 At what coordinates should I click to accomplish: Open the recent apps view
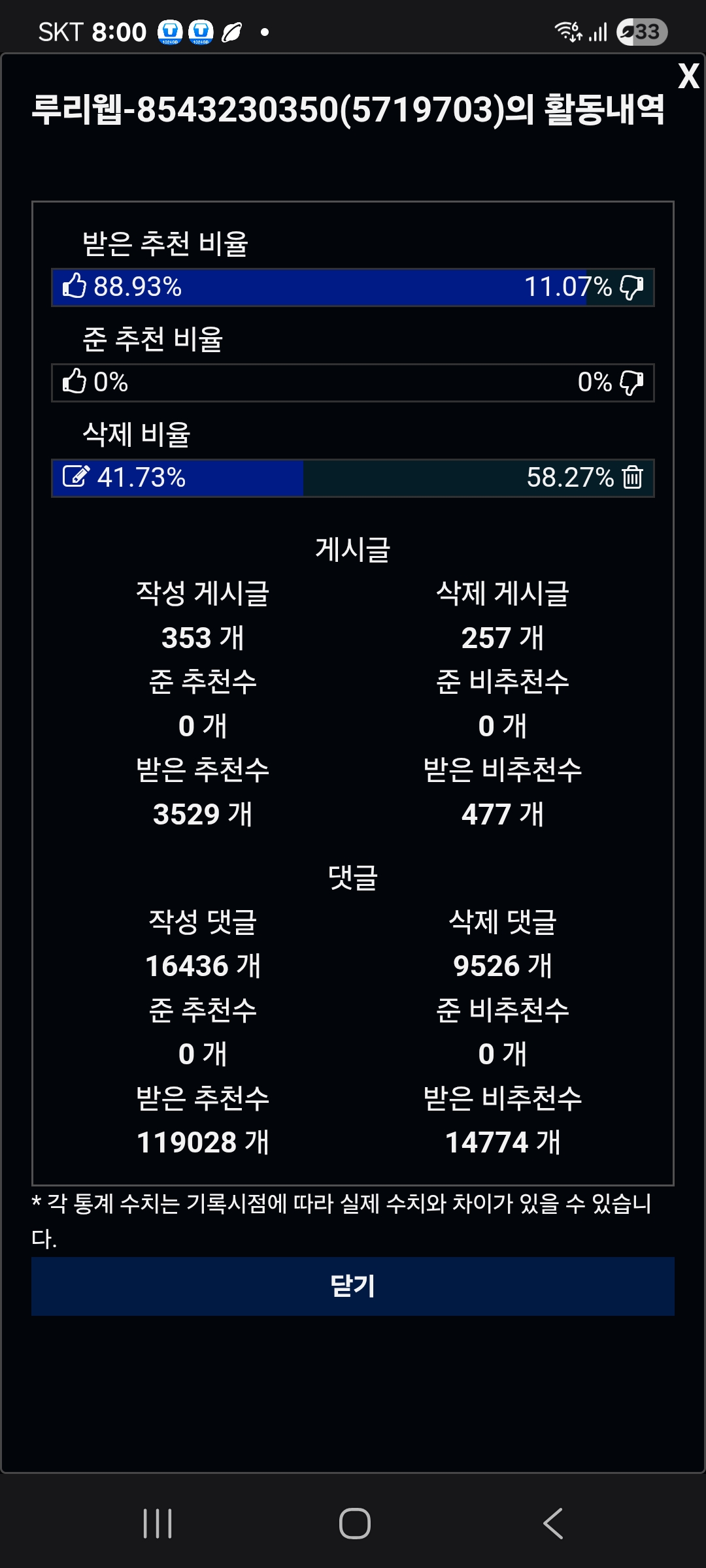[158, 1524]
